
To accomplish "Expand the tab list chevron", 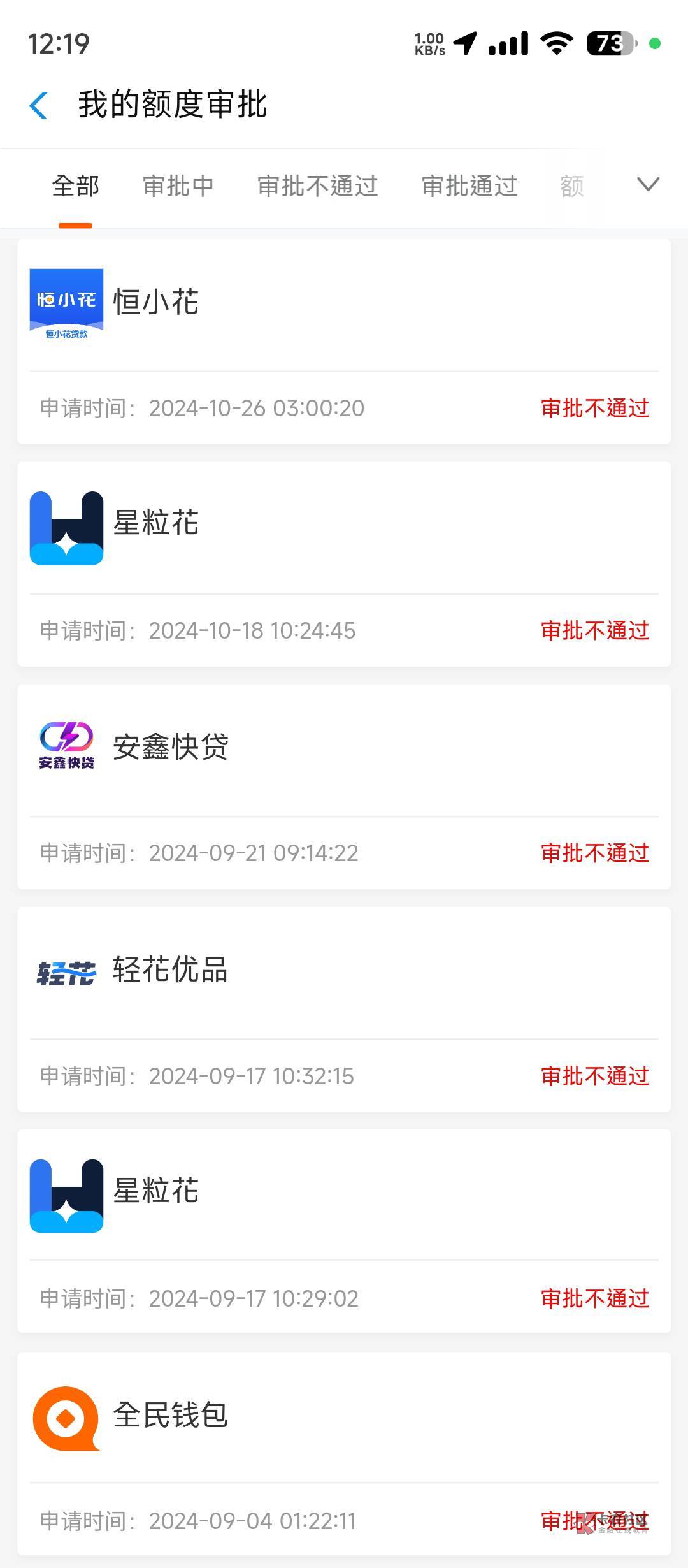I will (648, 185).
